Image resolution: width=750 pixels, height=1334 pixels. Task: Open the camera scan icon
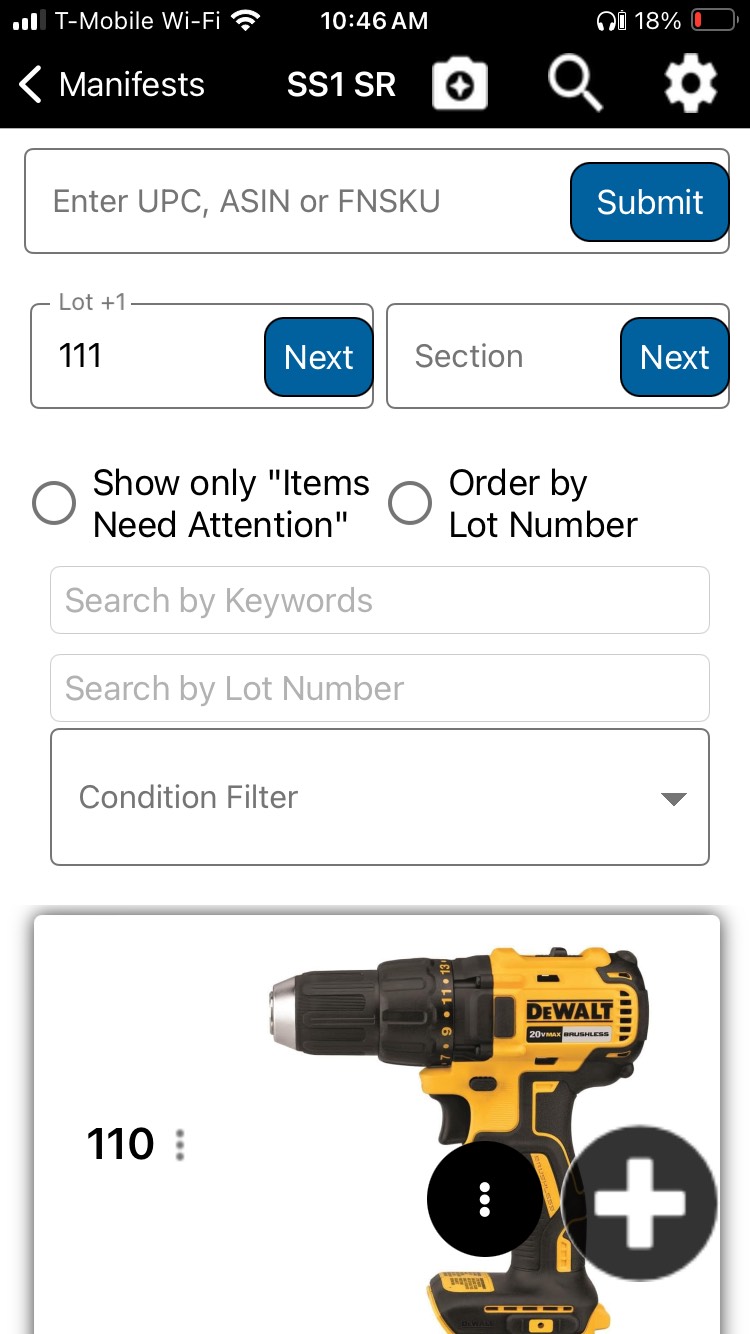pos(460,86)
